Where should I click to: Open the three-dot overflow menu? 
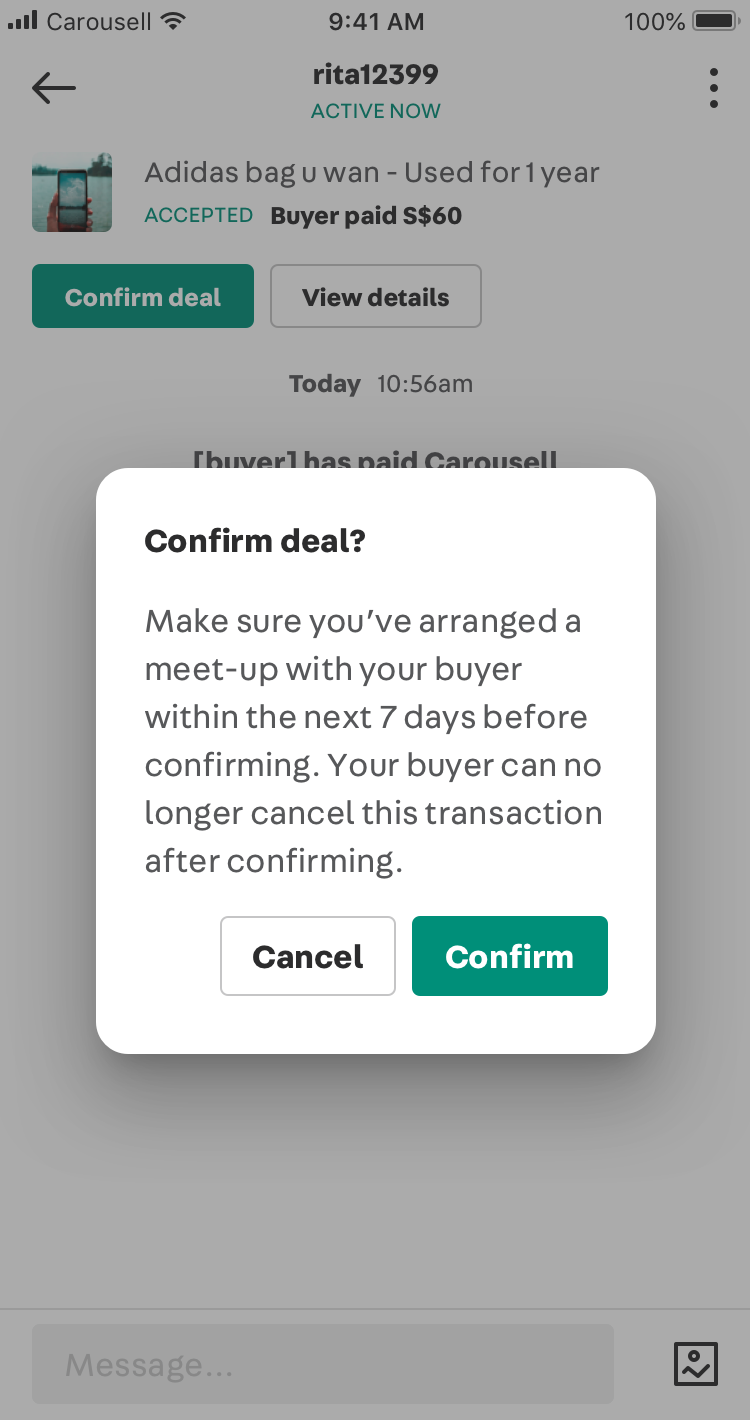713,88
